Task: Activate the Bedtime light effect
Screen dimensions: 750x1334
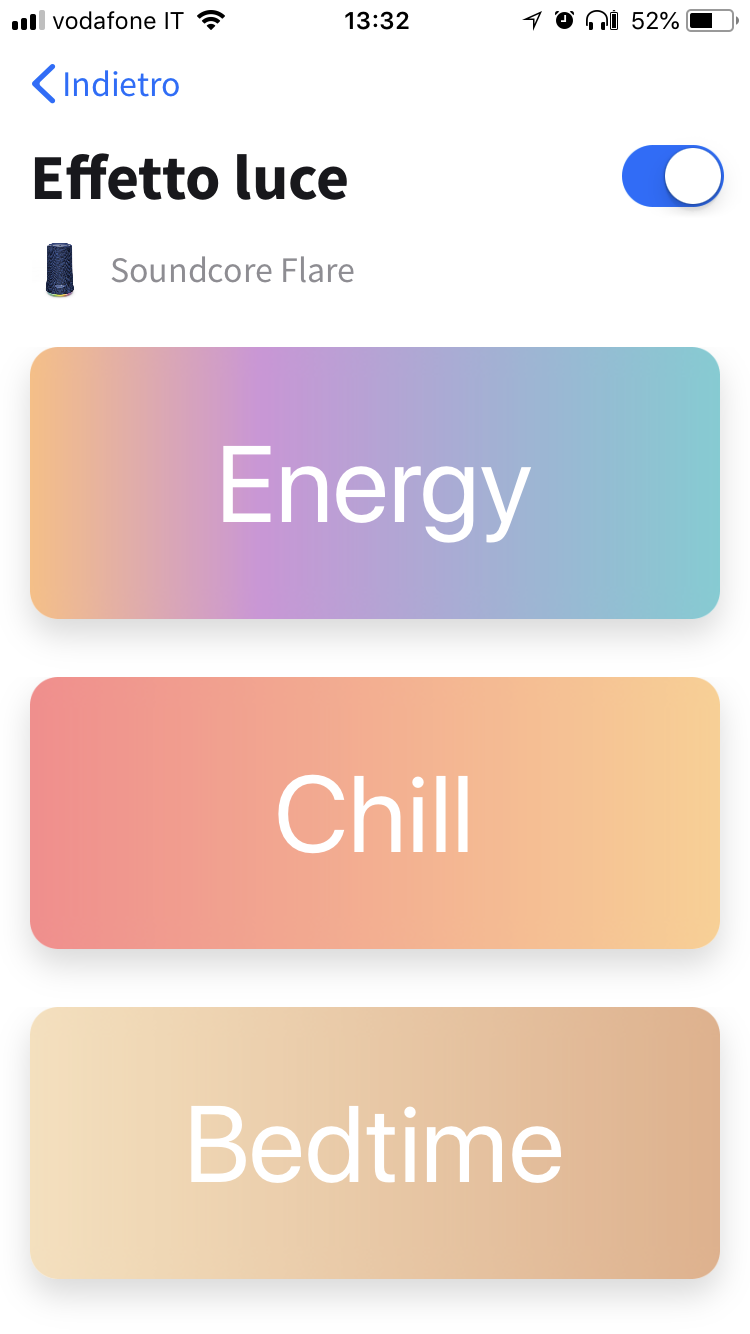Action: point(375,1143)
